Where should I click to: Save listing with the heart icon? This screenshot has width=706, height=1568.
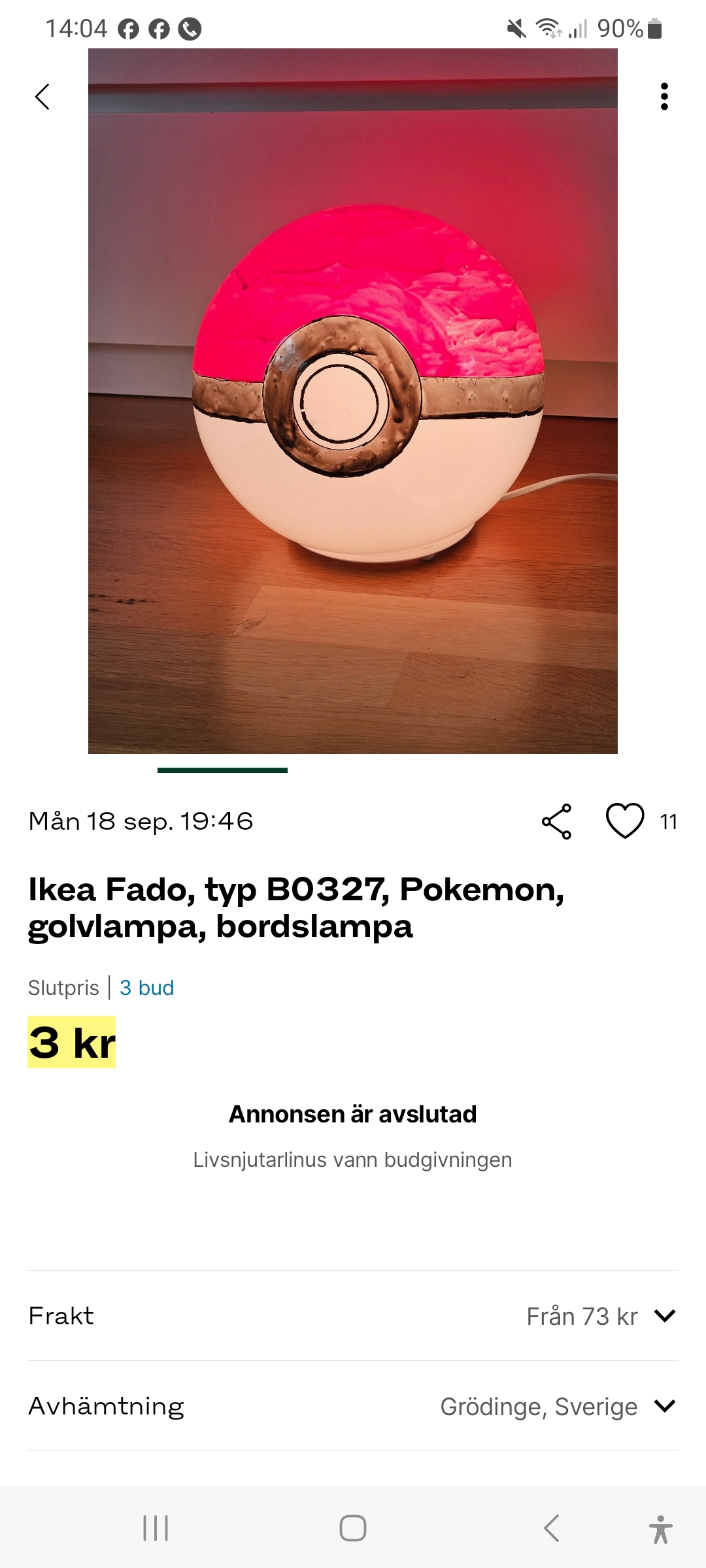pos(625,821)
